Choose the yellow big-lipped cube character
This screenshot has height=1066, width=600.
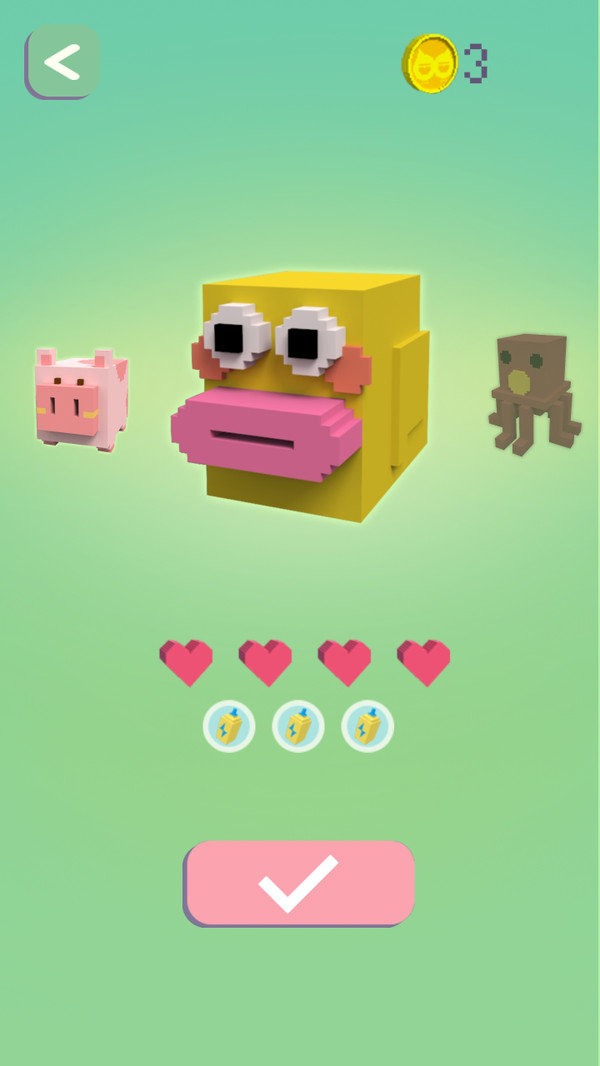[x=300, y=396]
